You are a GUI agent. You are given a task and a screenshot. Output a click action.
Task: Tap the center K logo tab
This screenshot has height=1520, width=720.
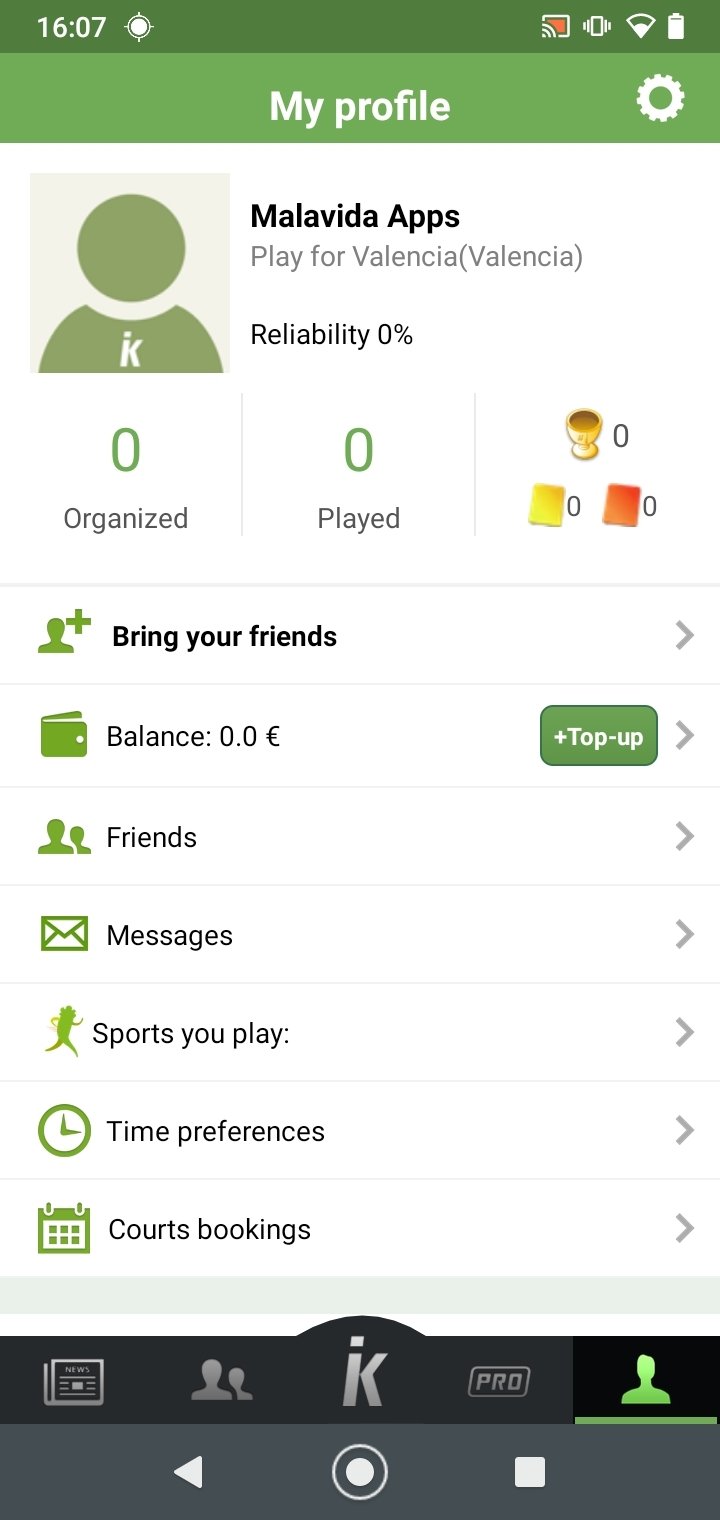point(361,1372)
